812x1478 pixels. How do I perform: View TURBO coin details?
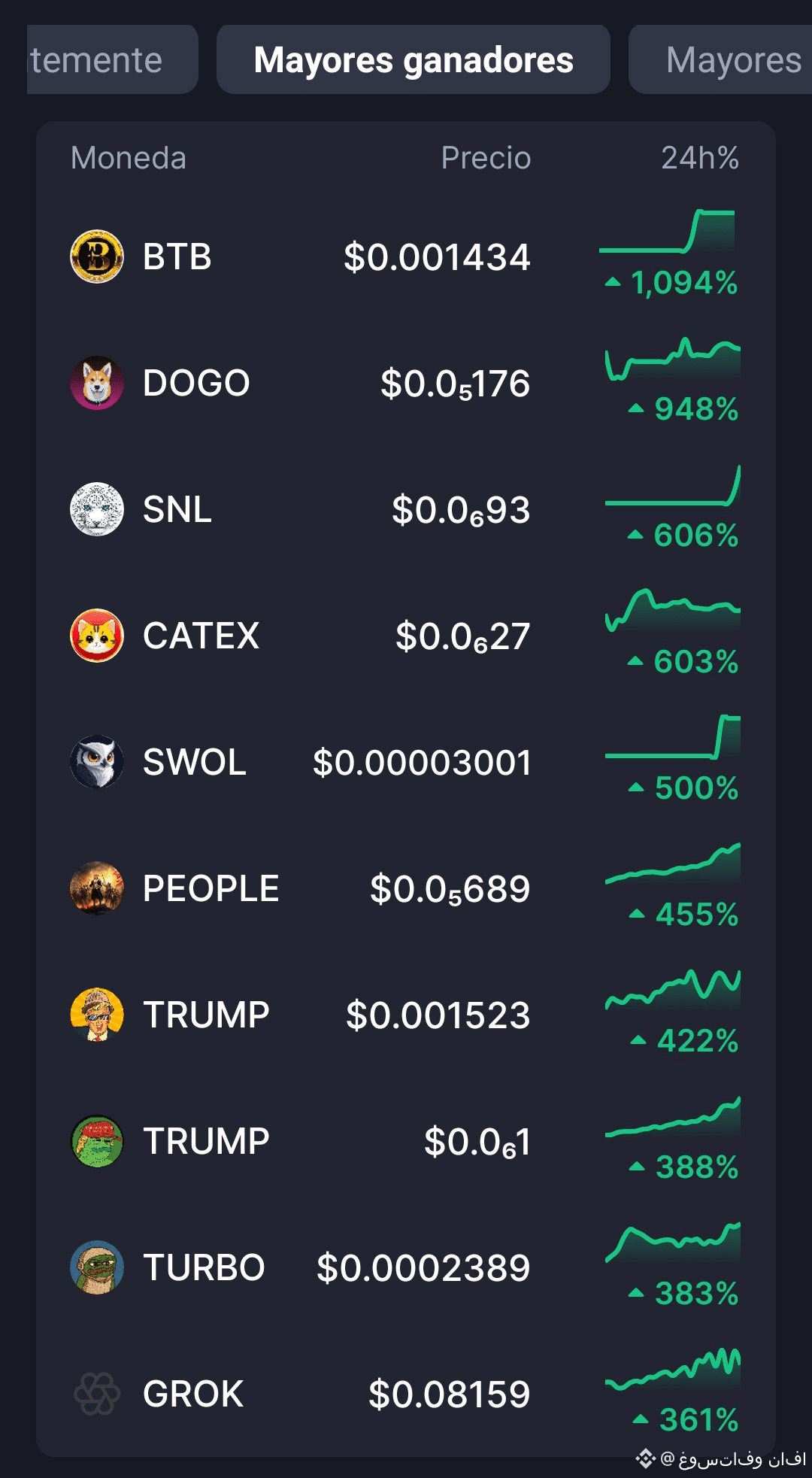pyautogui.click(x=406, y=1268)
